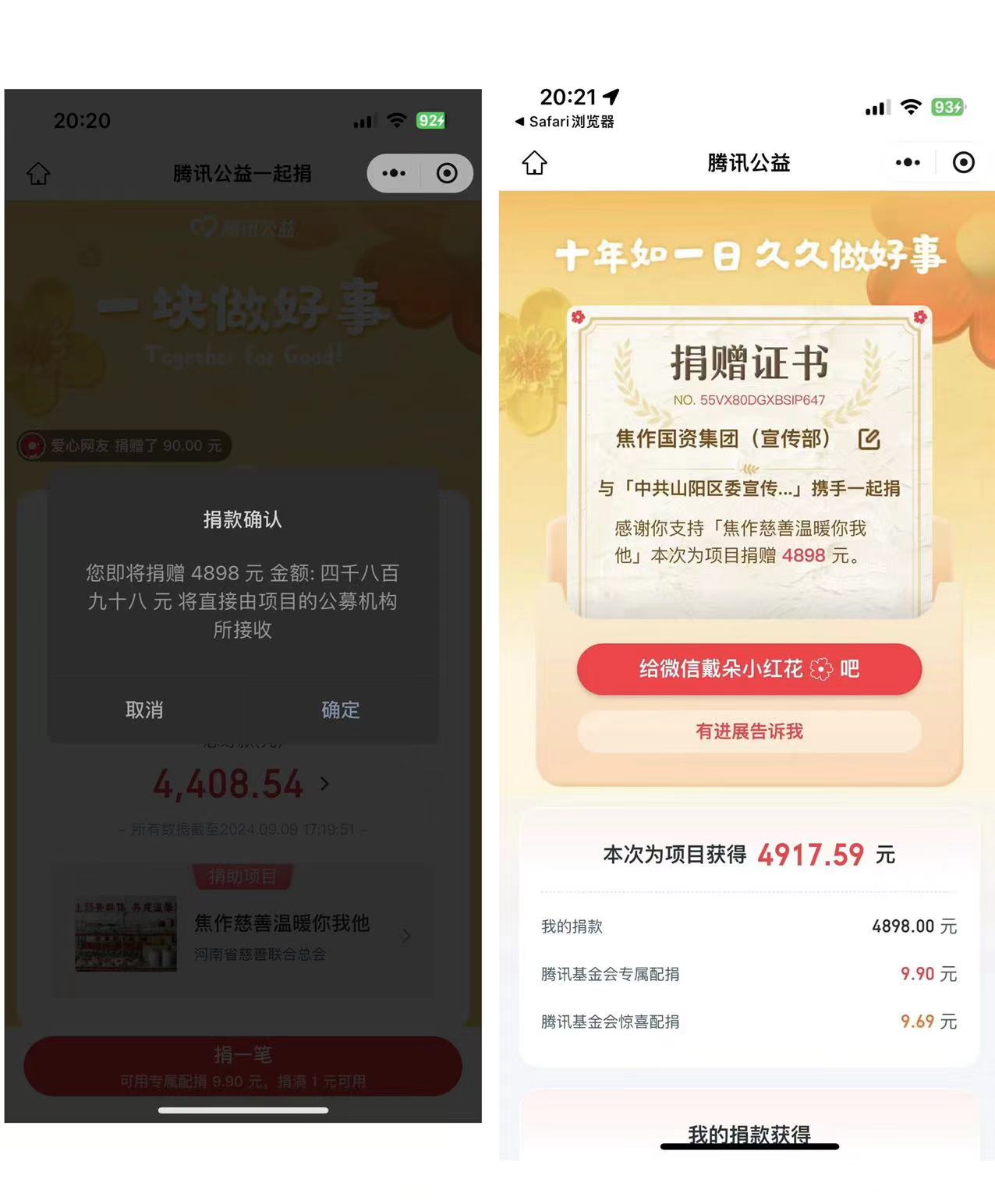Edit the donor name 焦作国资集团（宣传部）
The width and height of the screenshot is (995, 1204).
pyautogui.click(x=869, y=439)
